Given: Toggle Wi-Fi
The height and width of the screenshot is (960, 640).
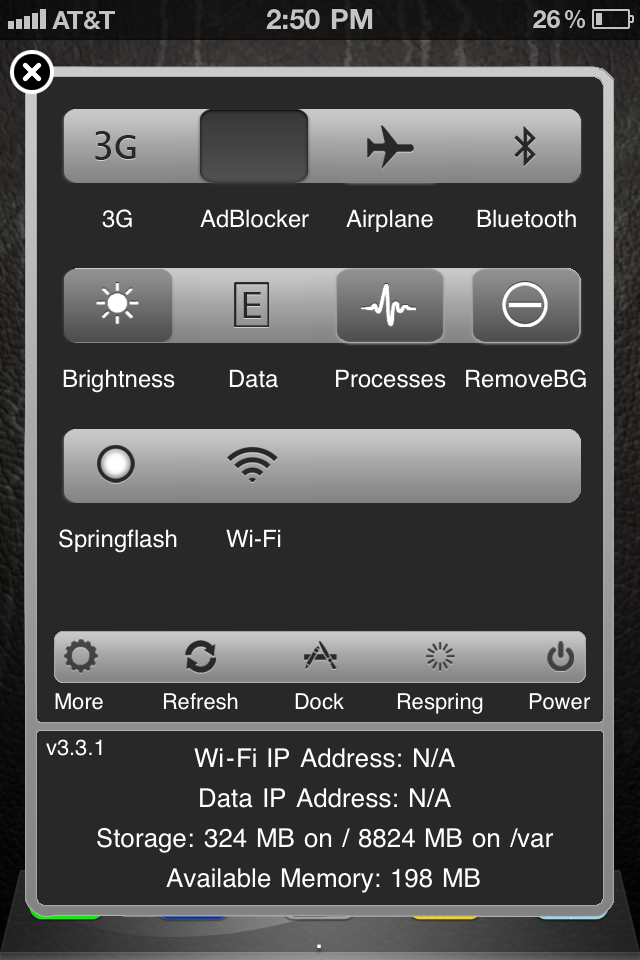Looking at the screenshot, I should coord(253,465).
